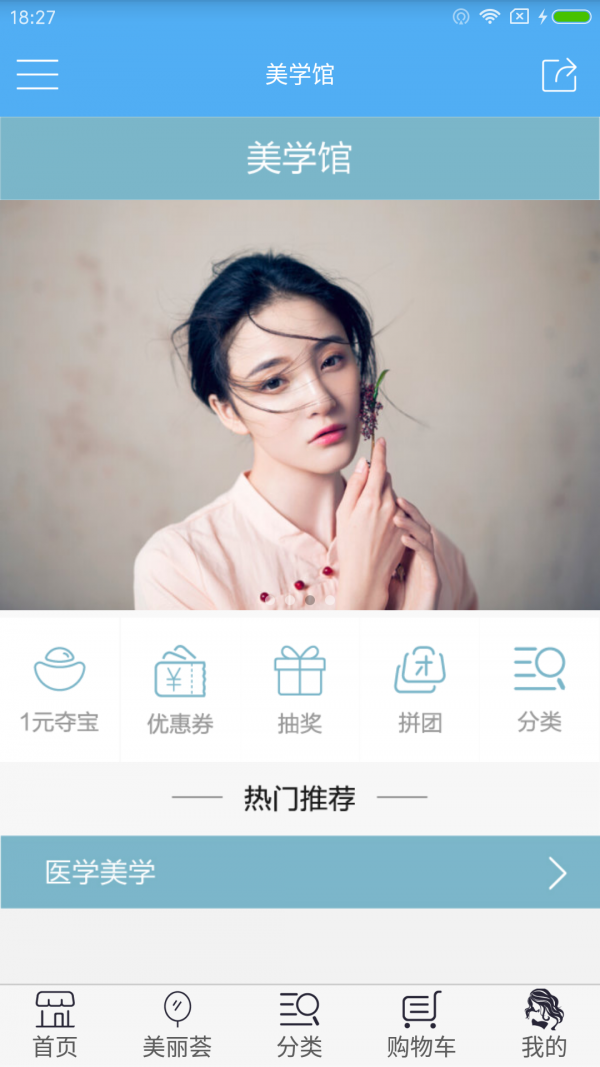Open the hamburger drawer menu

[37, 74]
